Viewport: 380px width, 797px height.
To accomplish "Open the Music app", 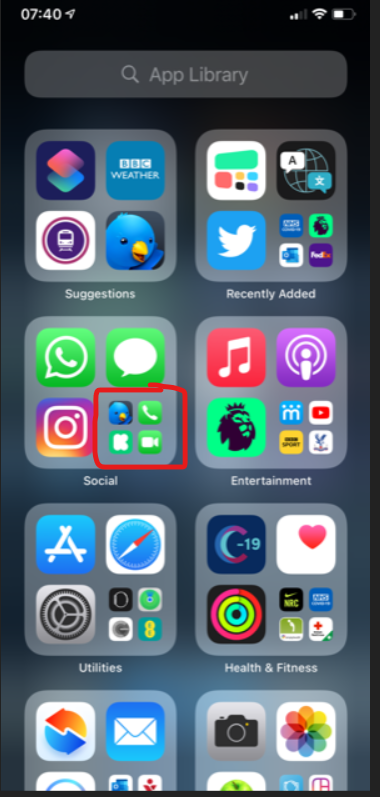I will pos(236,357).
